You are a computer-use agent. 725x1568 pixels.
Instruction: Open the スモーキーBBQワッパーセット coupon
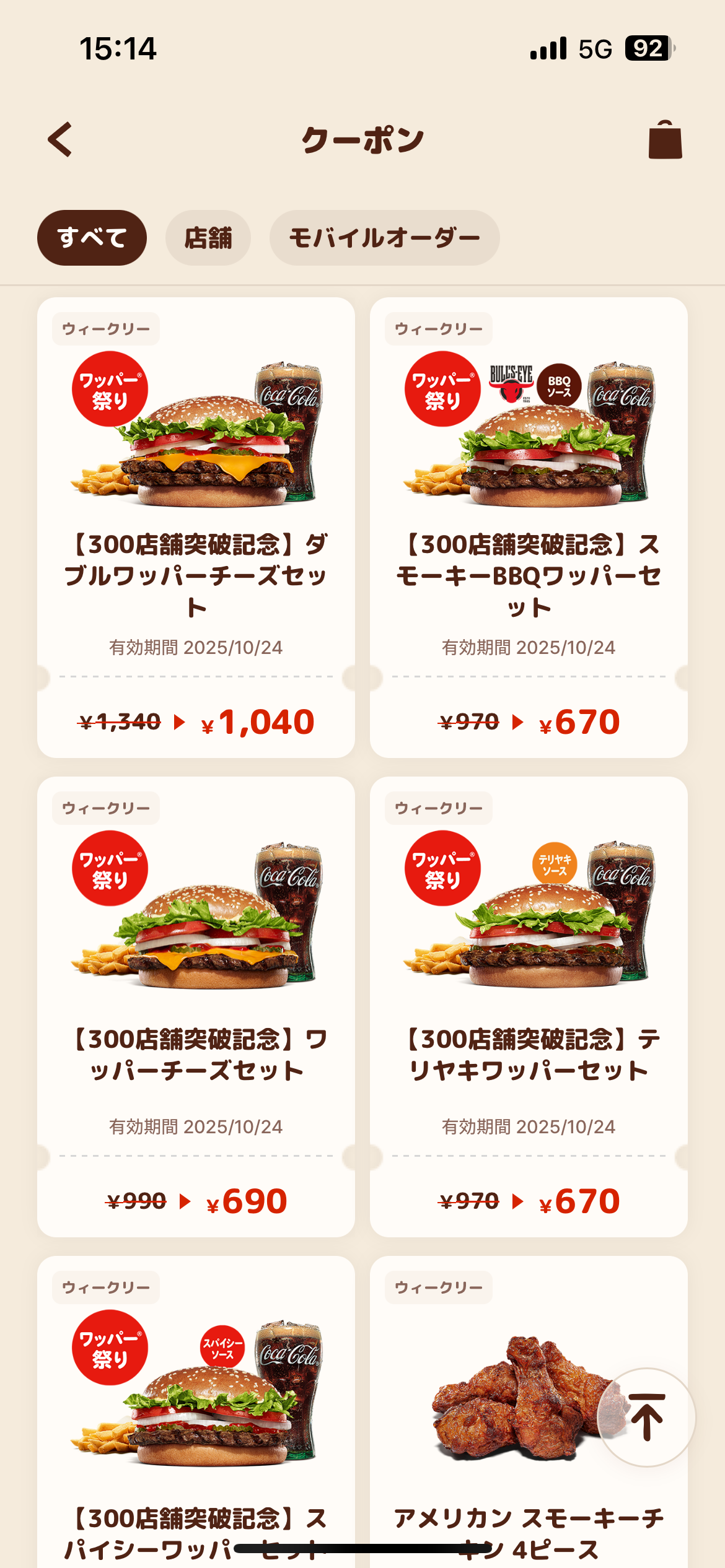tap(529, 526)
